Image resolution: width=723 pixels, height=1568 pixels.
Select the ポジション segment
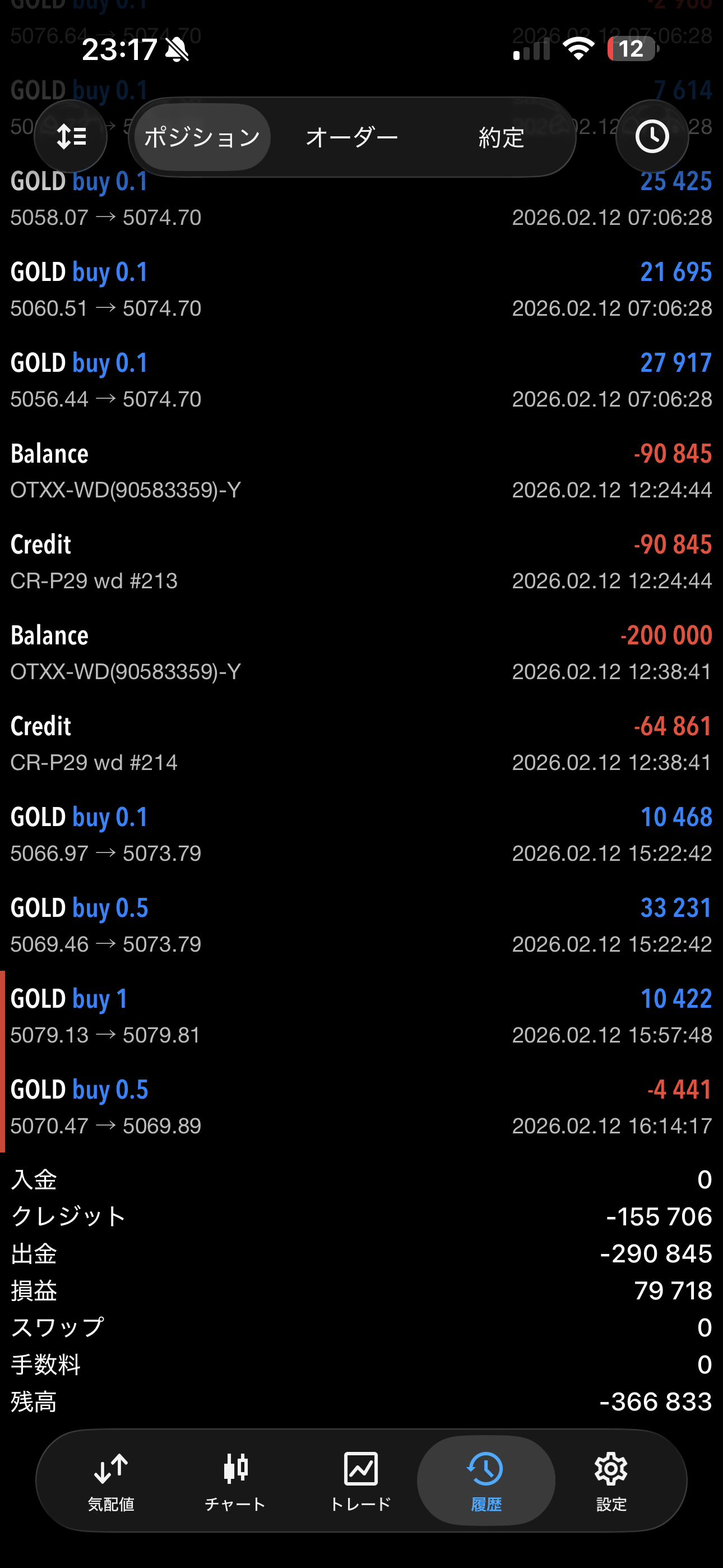point(202,137)
